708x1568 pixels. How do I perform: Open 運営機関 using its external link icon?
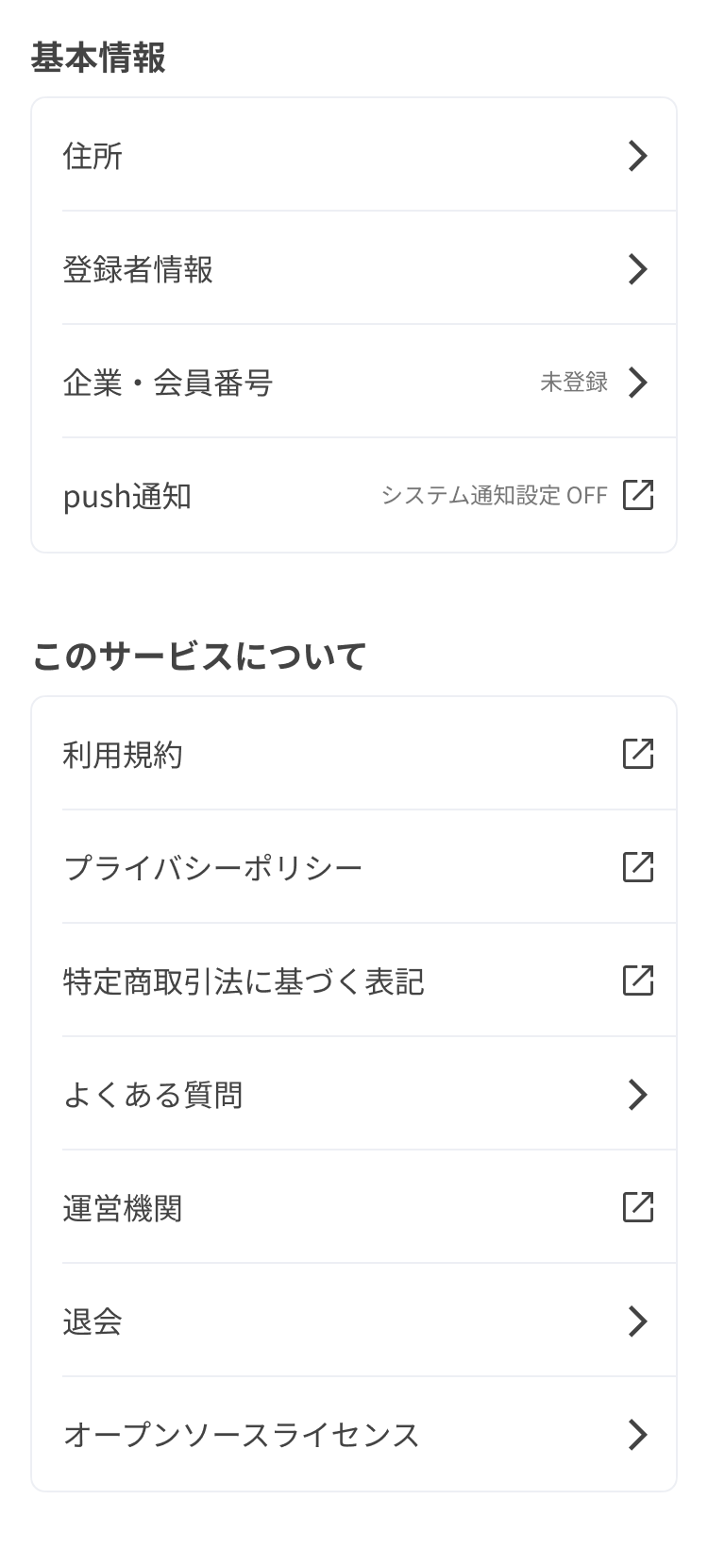[640, 1207]
